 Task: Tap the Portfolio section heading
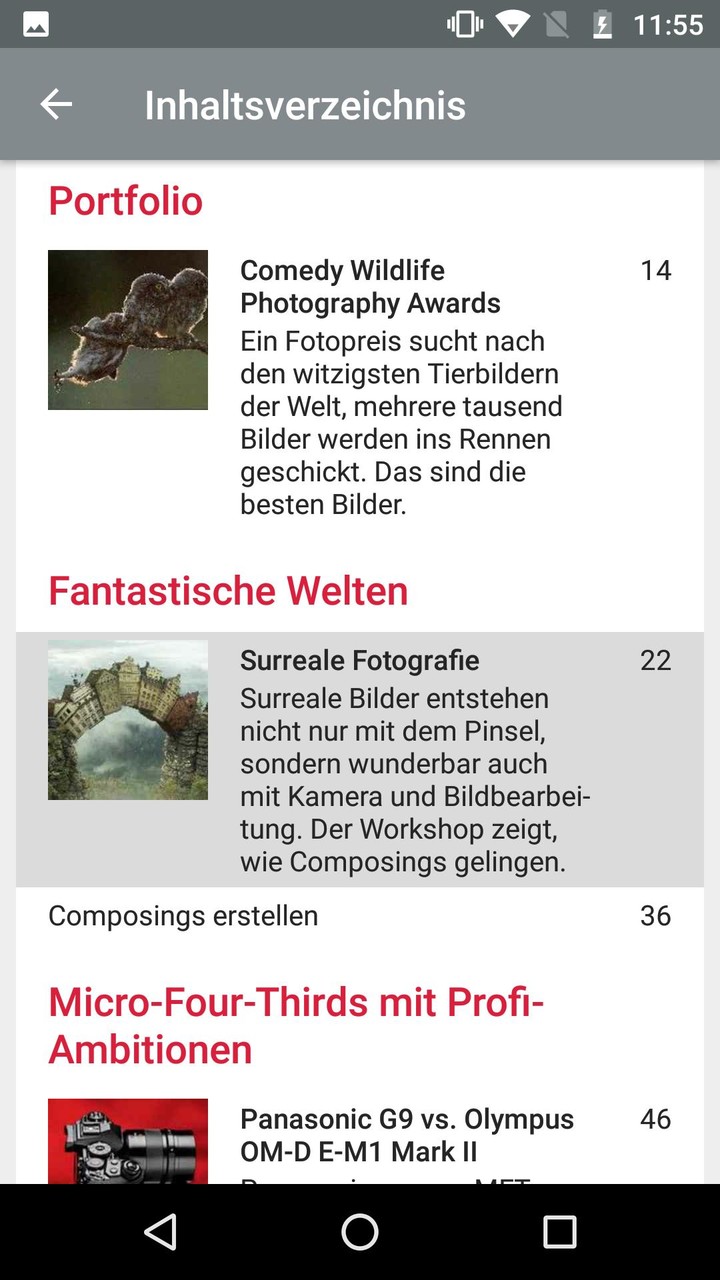pos(125,201)
